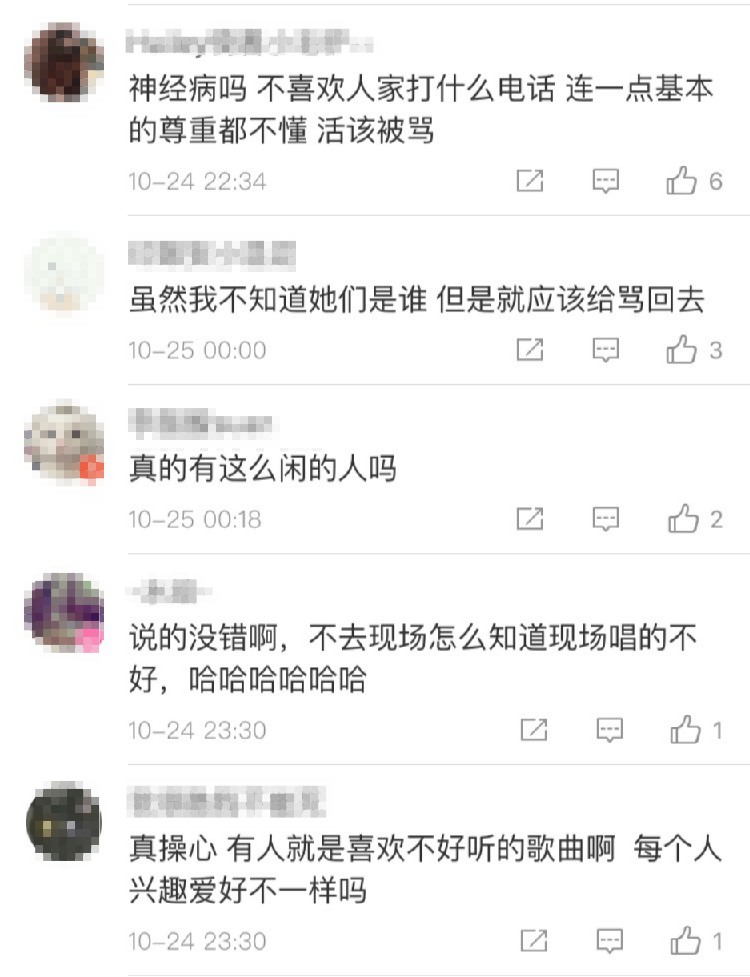
Task: Repost the comment 真的有这么闲的人吗
Action: 530,519
